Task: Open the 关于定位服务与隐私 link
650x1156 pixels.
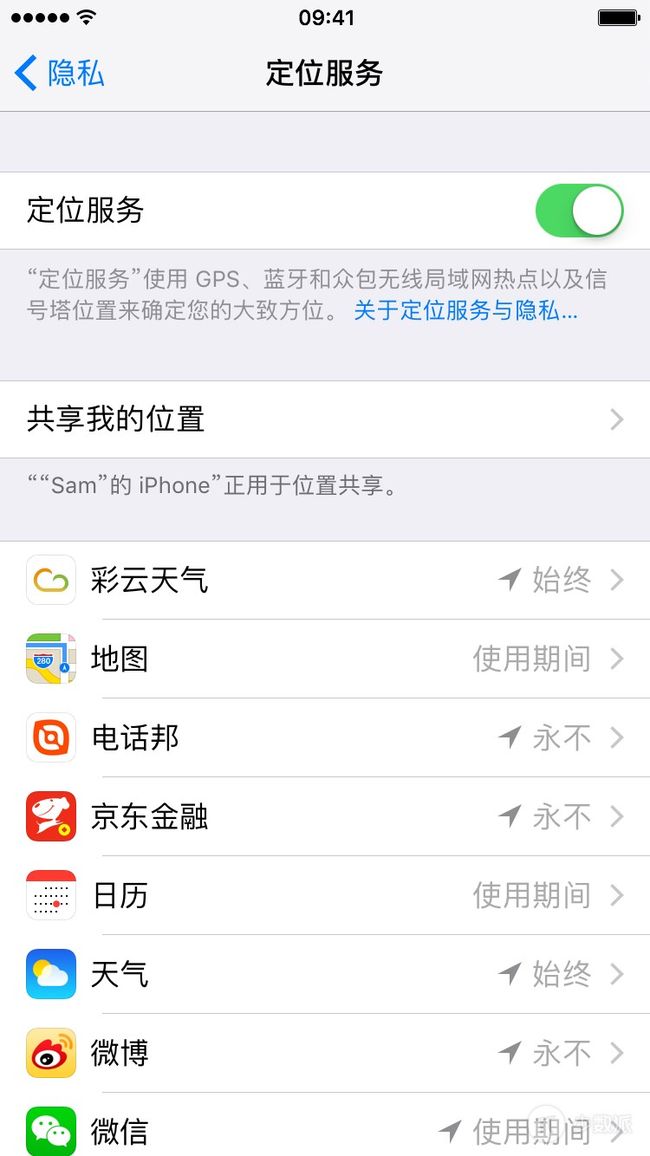Action: point(465,310)
